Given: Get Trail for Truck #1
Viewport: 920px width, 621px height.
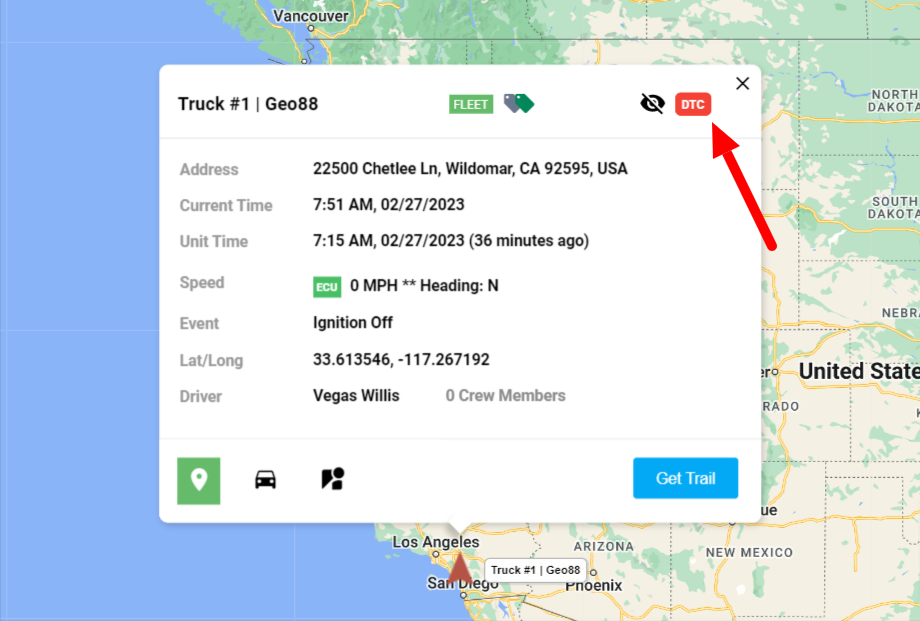Looking at the screenshot, I should click(685, 478).
